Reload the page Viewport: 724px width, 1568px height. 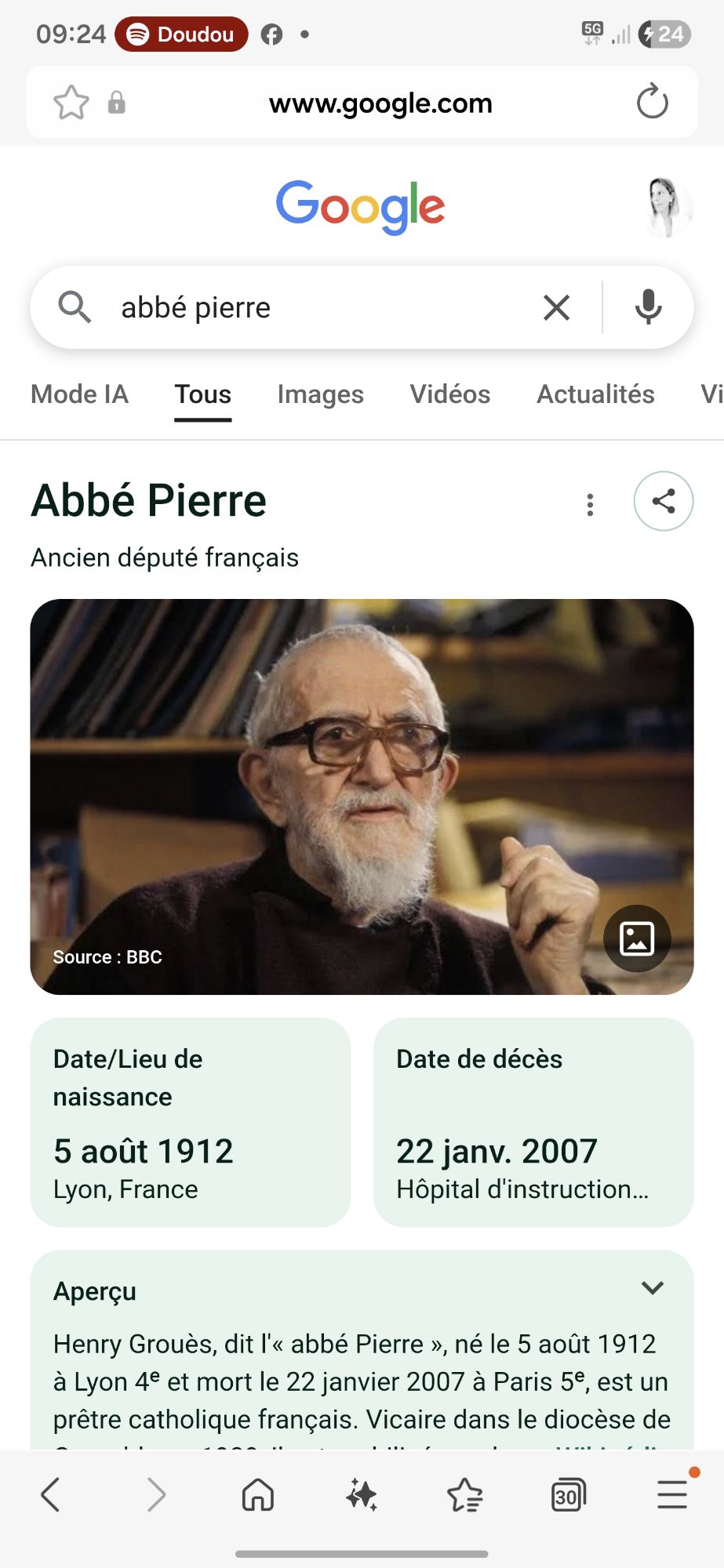652,103
